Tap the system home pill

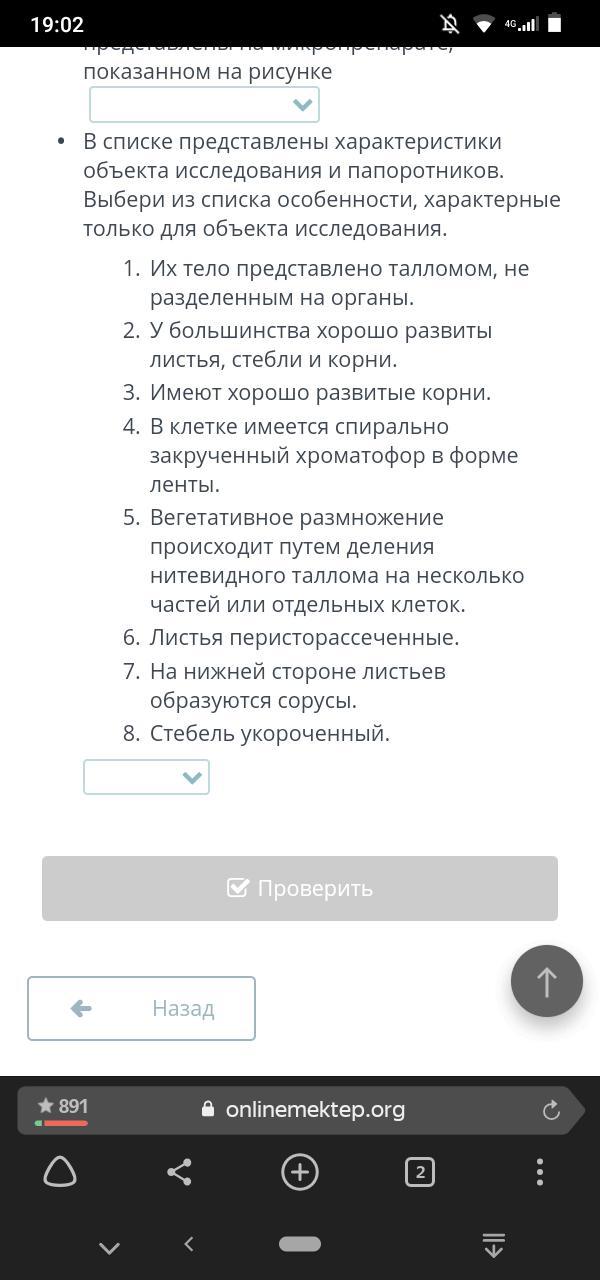click(x=300, y=1244)
